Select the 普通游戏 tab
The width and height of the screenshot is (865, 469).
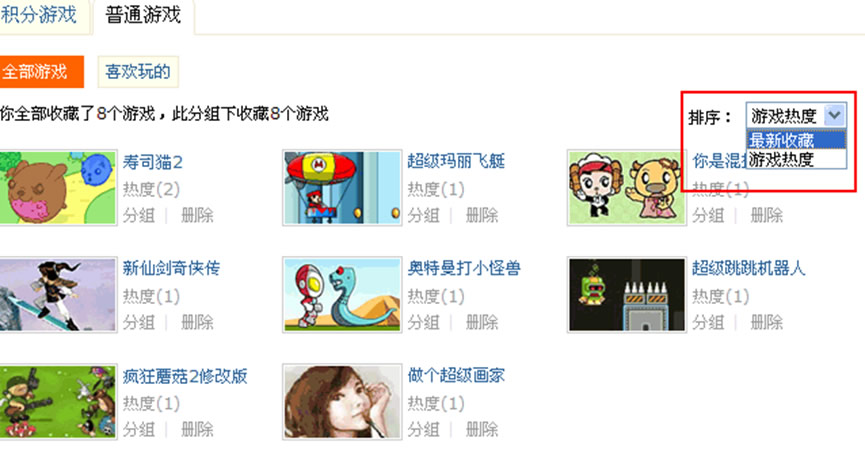pos(143,16)
